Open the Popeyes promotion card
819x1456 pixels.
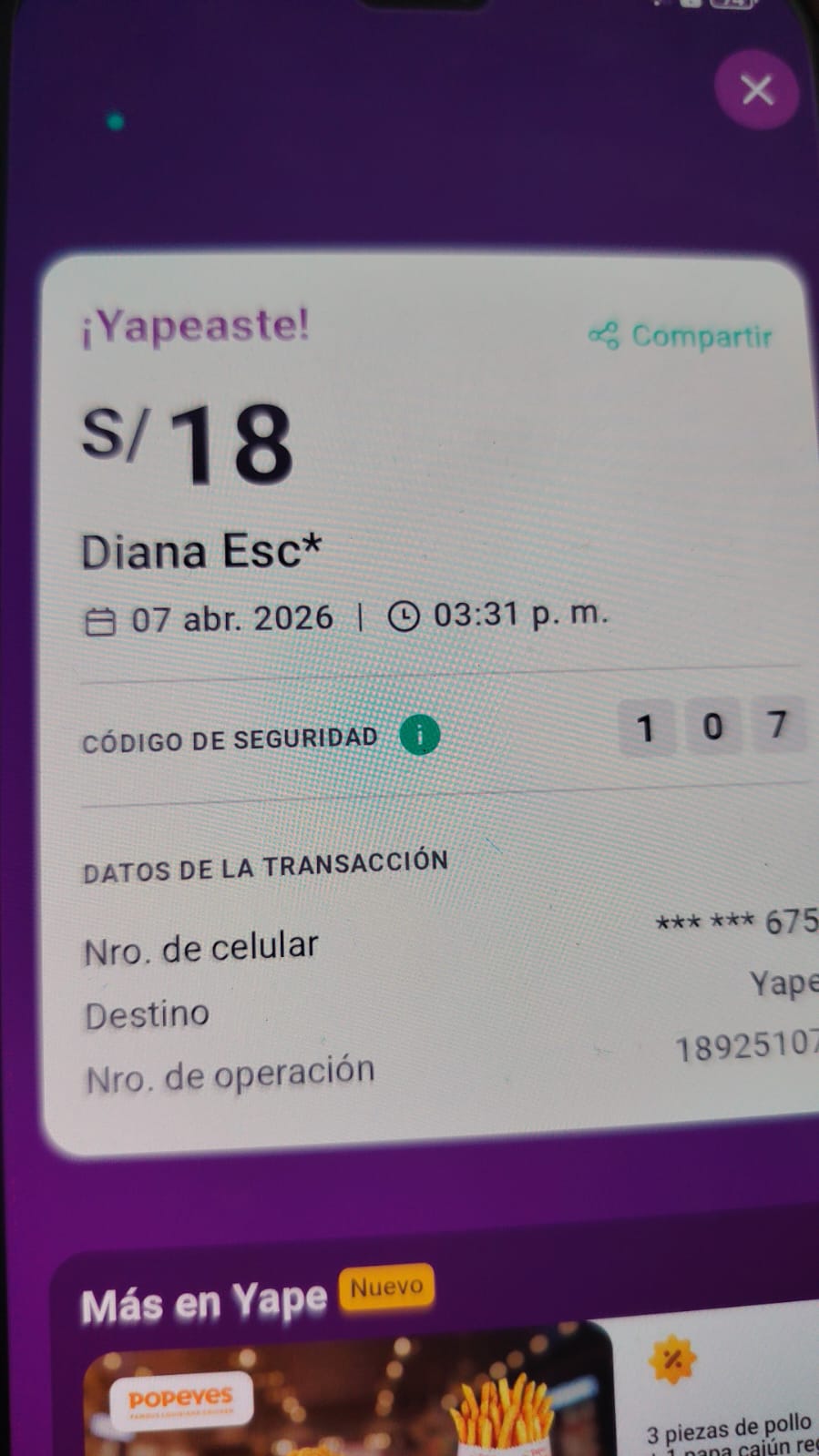coord(346,1393)
